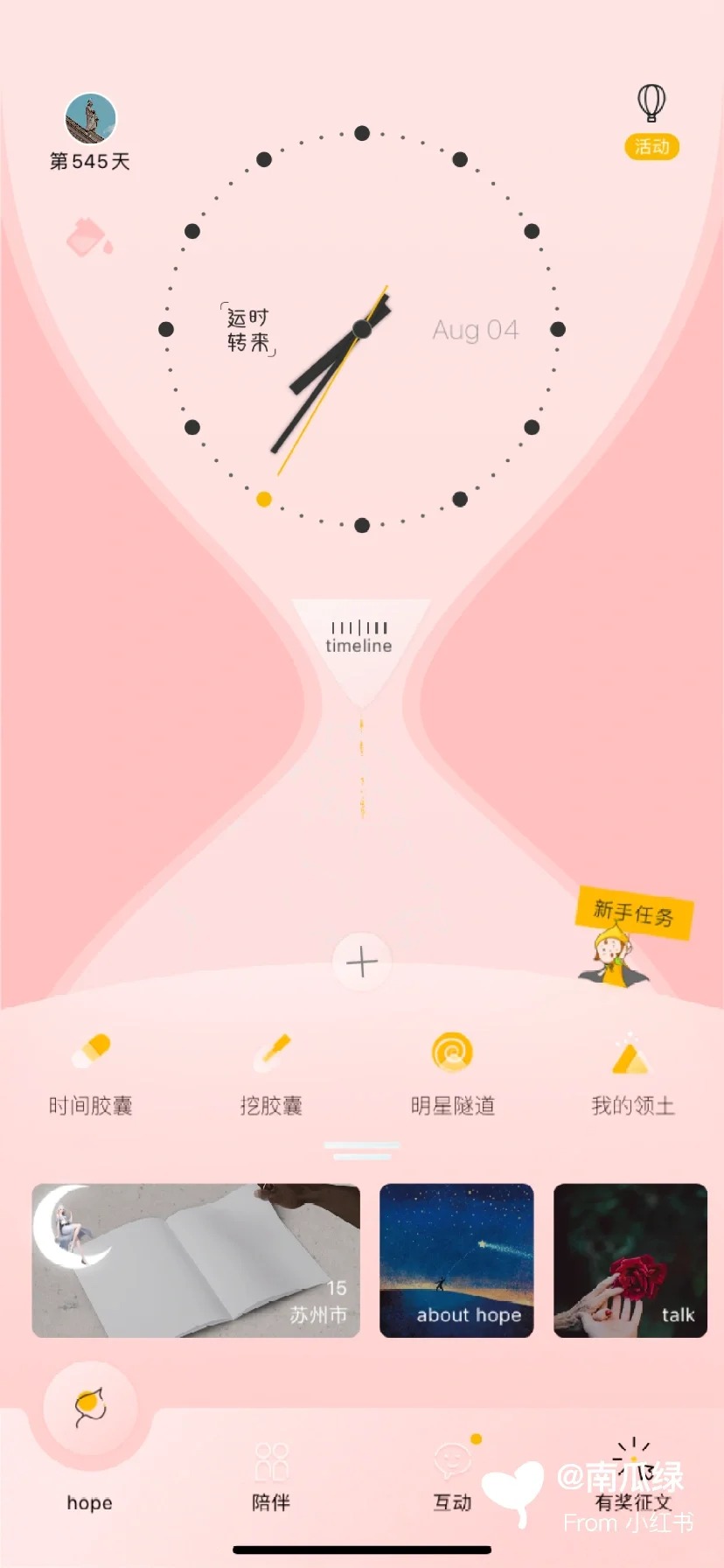This screenshot has width=724, height=1568.
Task: Open the profile avatar at day 545
Action: (x=90, y=119)
